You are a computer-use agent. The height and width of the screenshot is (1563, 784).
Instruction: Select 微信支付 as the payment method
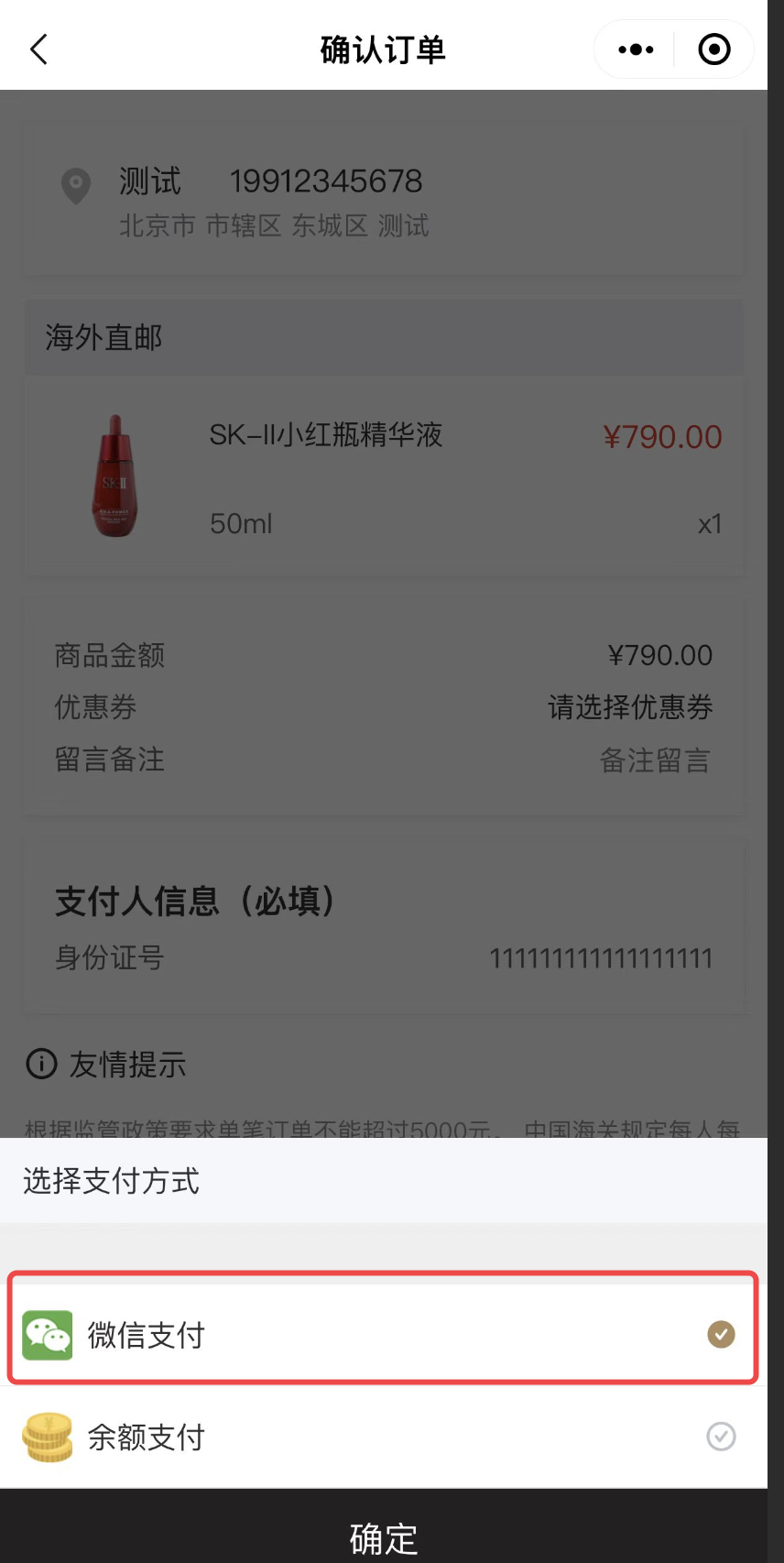383,1335
